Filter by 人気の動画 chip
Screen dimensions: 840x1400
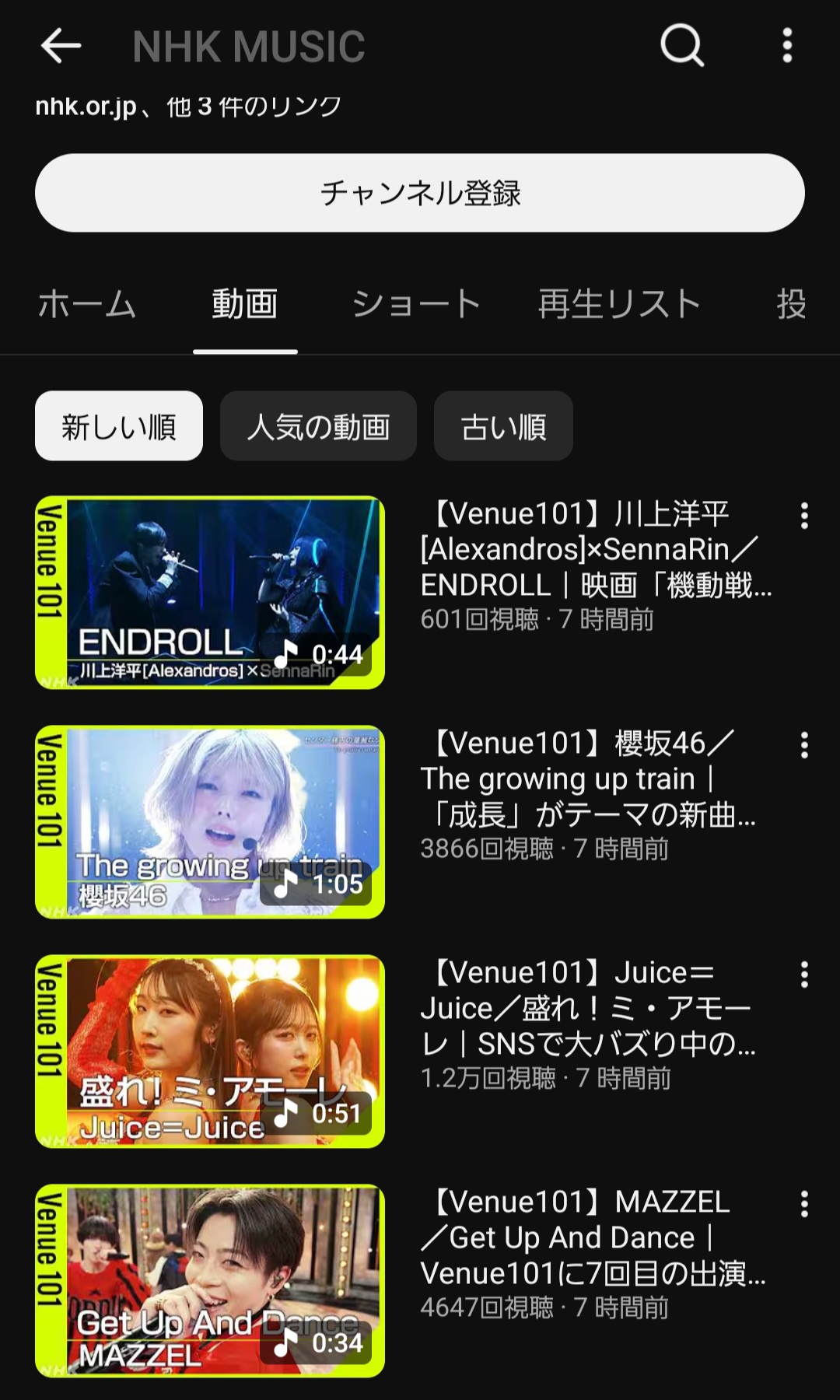pyautogui.click(x=318, y=426)
